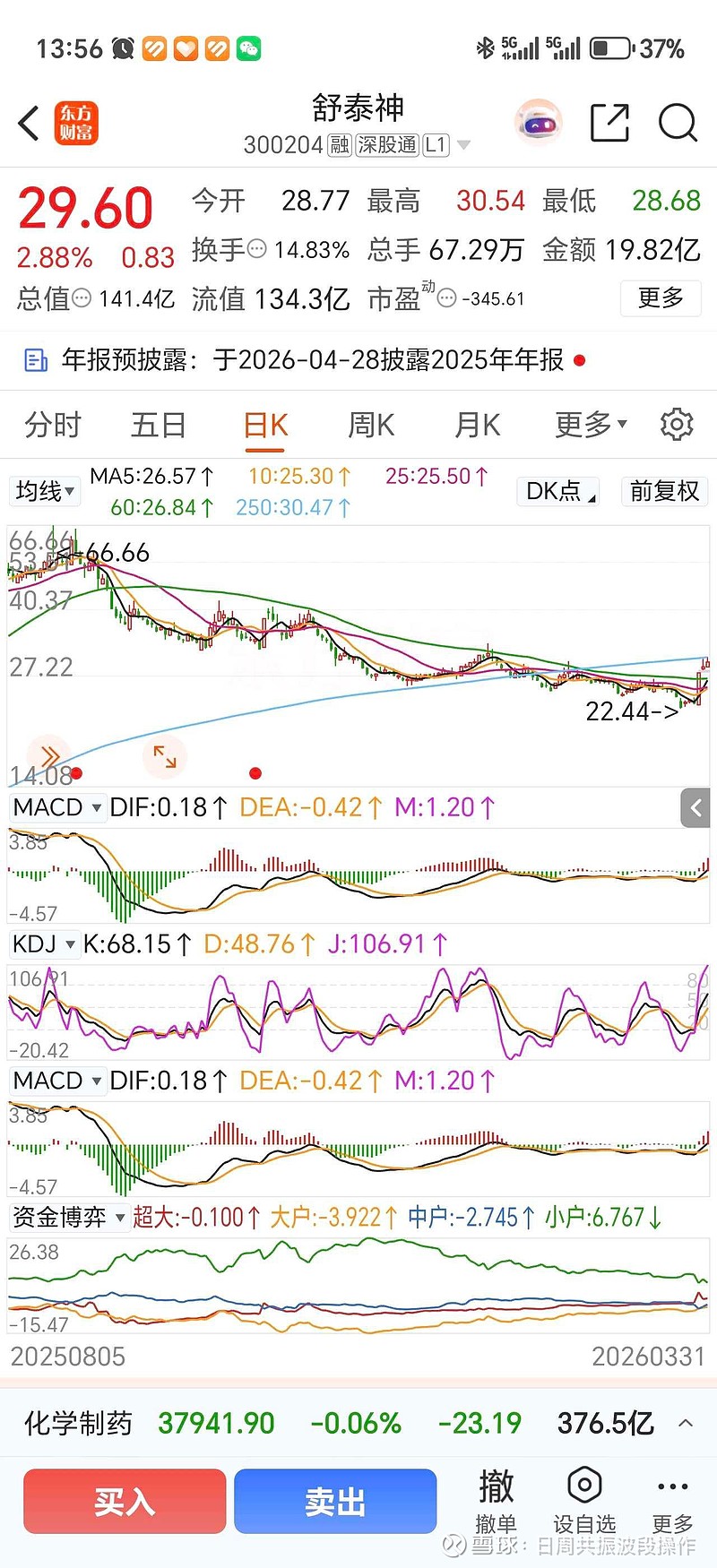Open the 均线 indicator dropdown
Viewport: 717px width, 1568px height.
pos(44,491)
